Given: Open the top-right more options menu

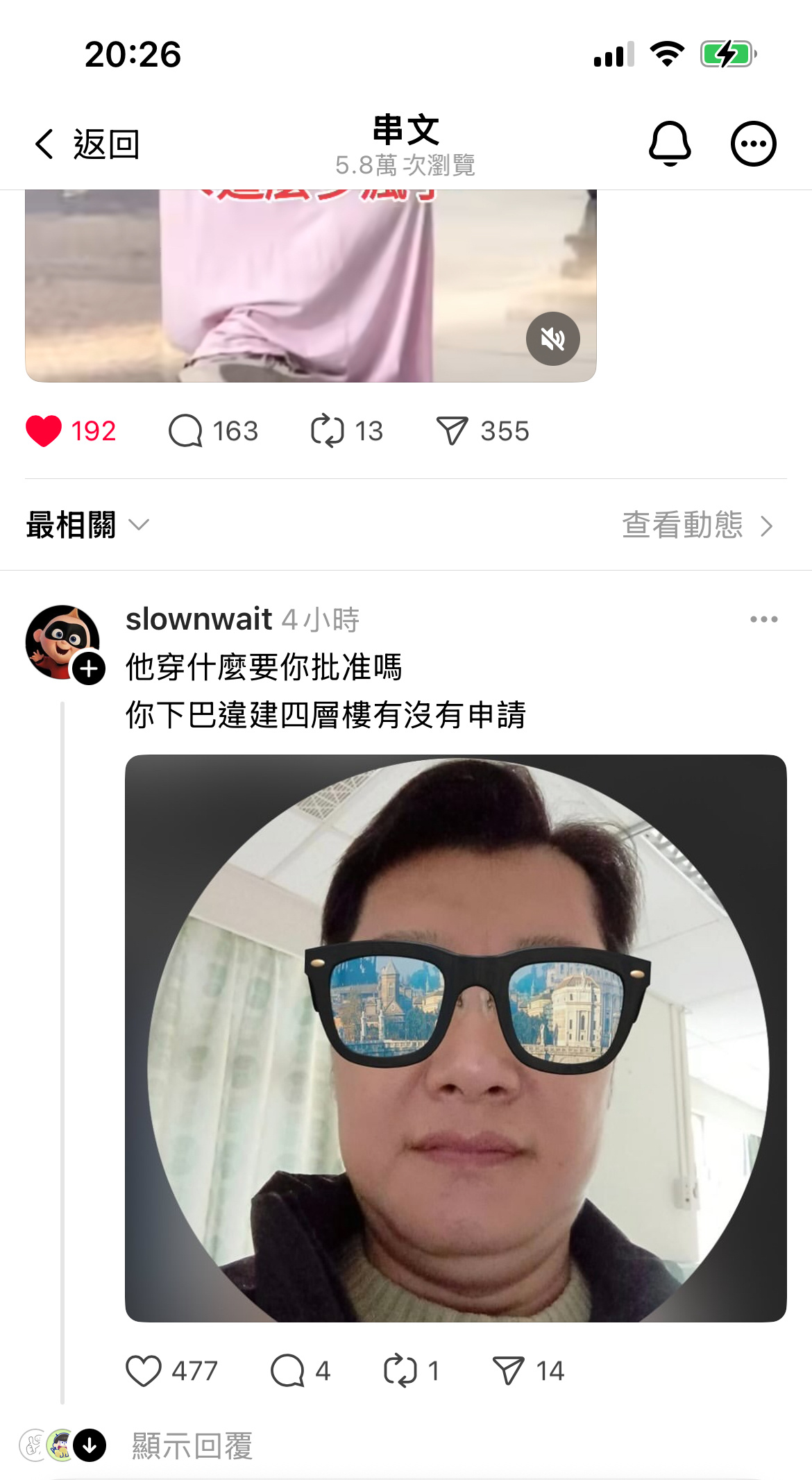Looking at the screenshot, I should 753,144.
